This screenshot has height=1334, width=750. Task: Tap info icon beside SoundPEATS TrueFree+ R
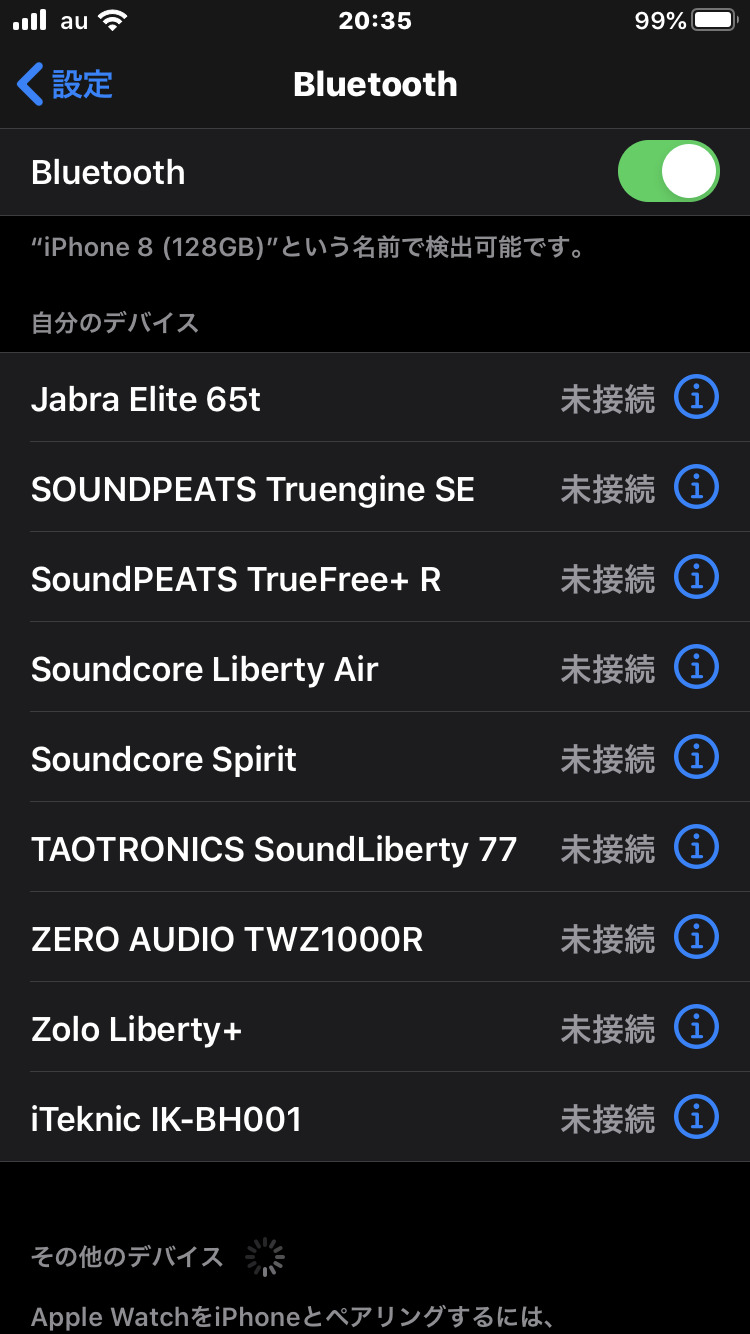point(697,579)
